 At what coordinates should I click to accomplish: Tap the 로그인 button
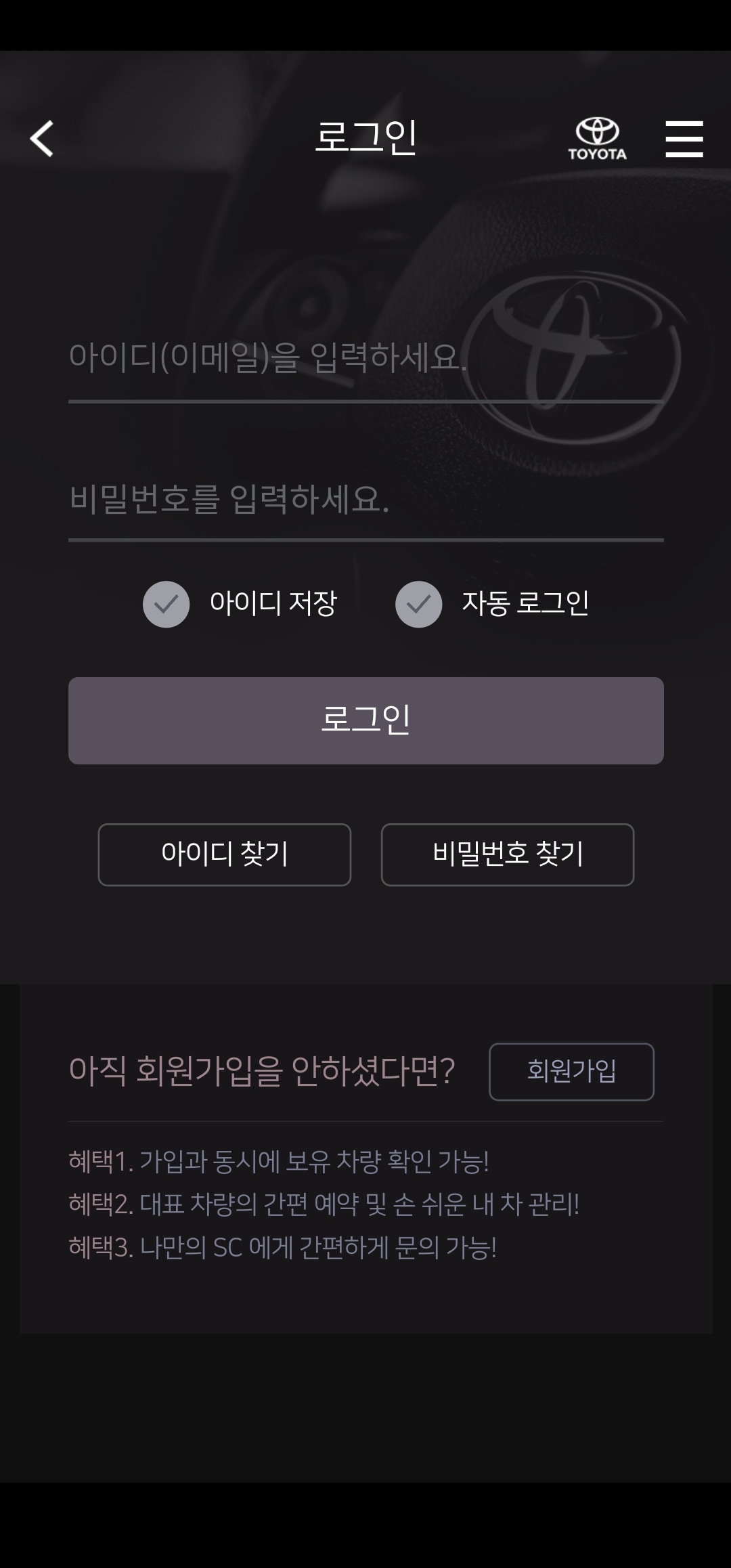(x=365, y=720)
